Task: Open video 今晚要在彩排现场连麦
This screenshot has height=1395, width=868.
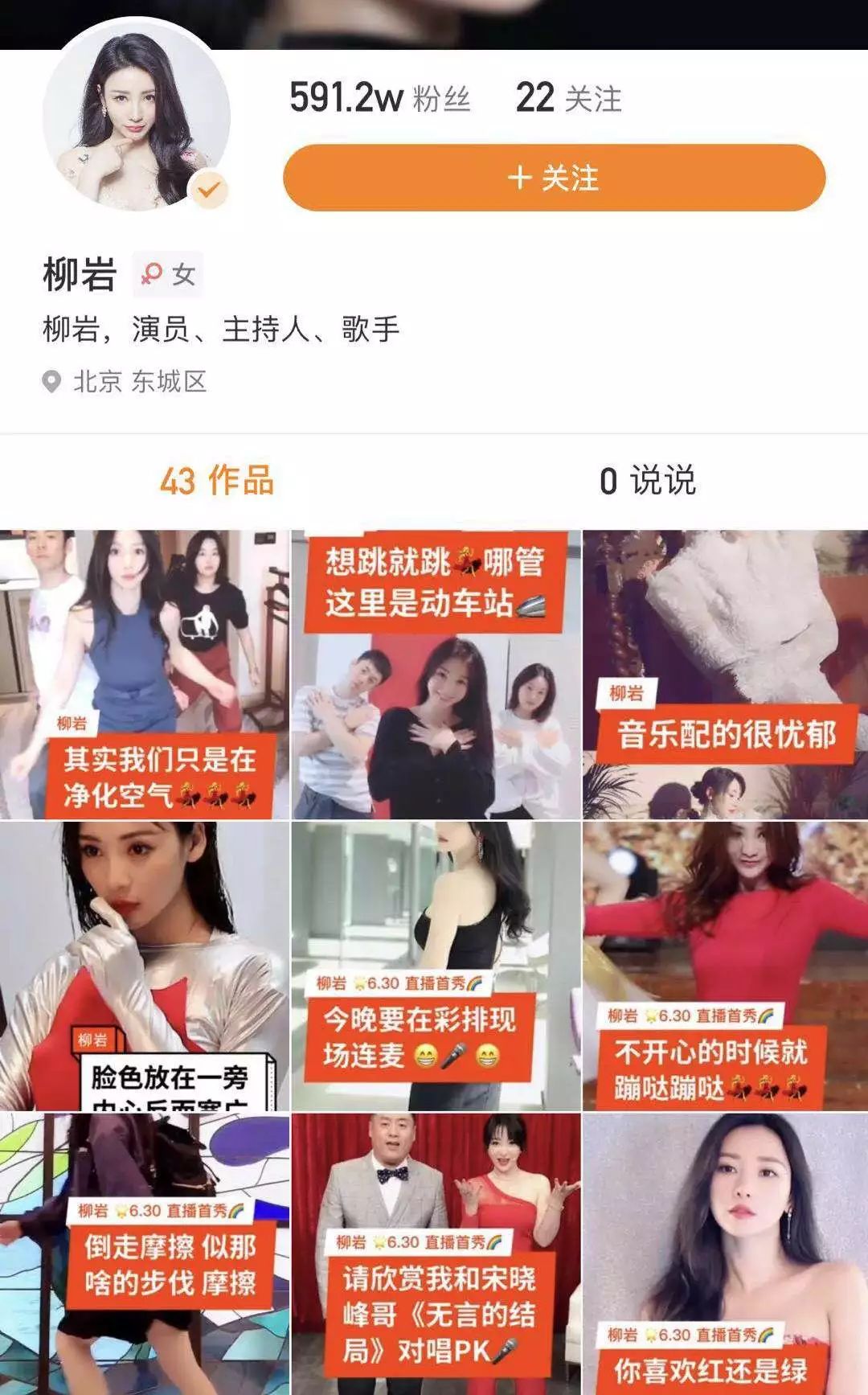Action: [x=436, y=965]
